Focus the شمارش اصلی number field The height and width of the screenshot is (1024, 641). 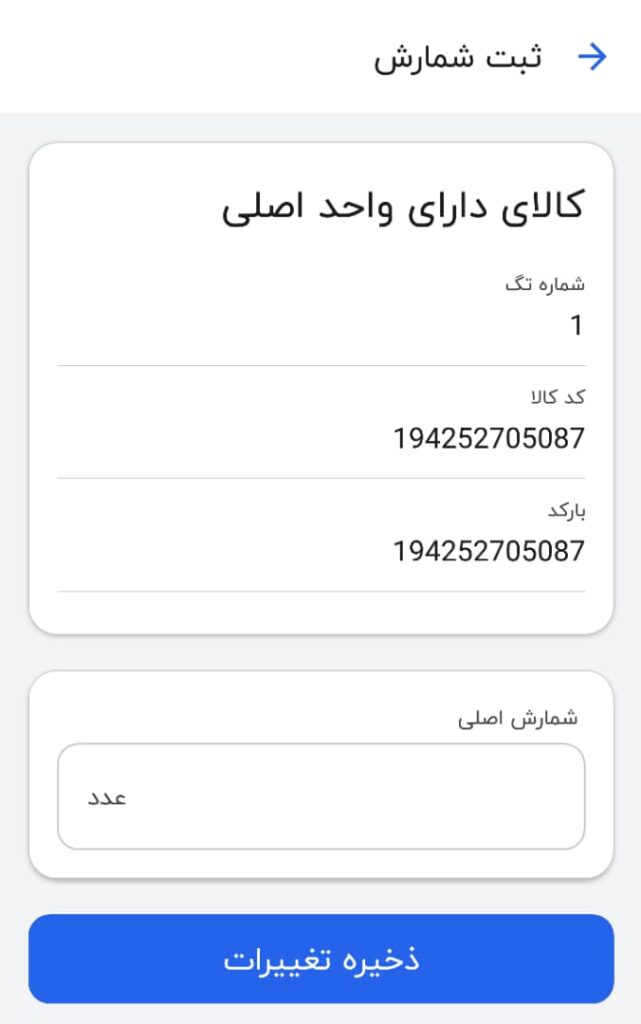[321, 796]
